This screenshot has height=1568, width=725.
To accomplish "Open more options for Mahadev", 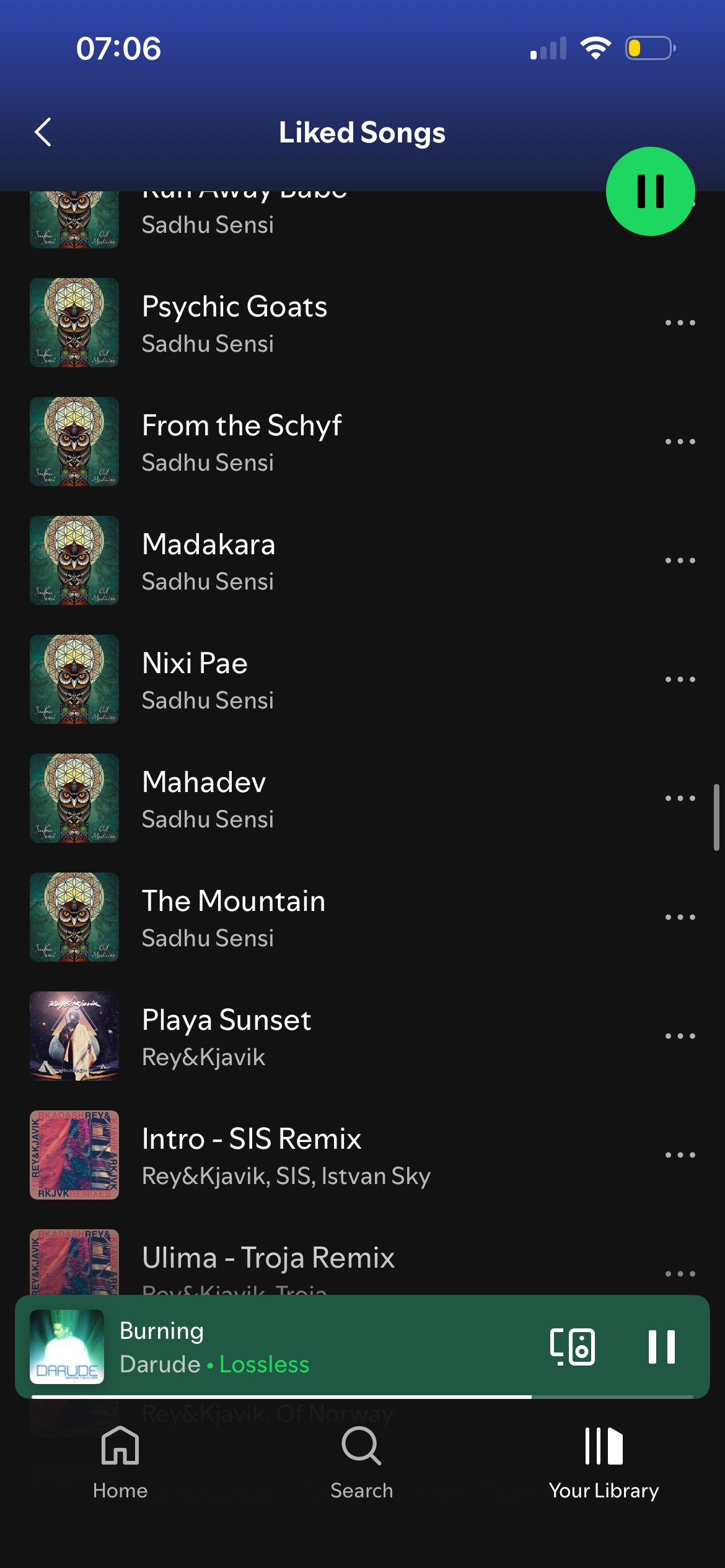I will [x=680, y=798].
